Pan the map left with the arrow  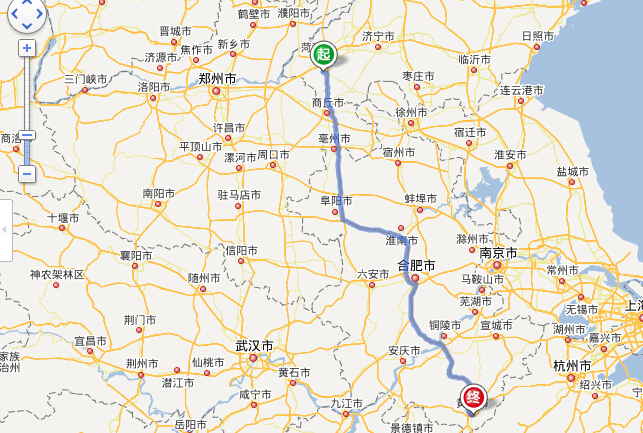(12, 16)
